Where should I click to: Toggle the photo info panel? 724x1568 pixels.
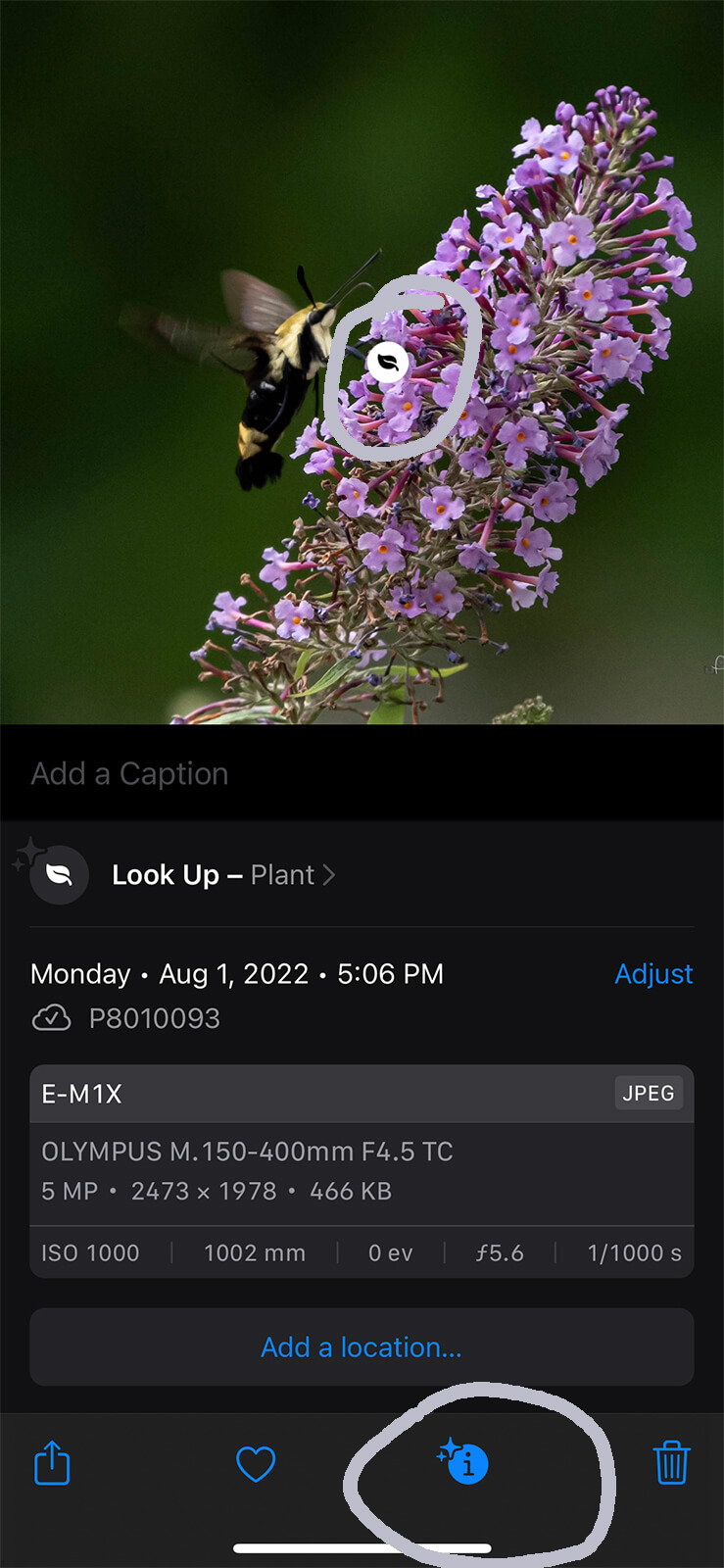464,1463
